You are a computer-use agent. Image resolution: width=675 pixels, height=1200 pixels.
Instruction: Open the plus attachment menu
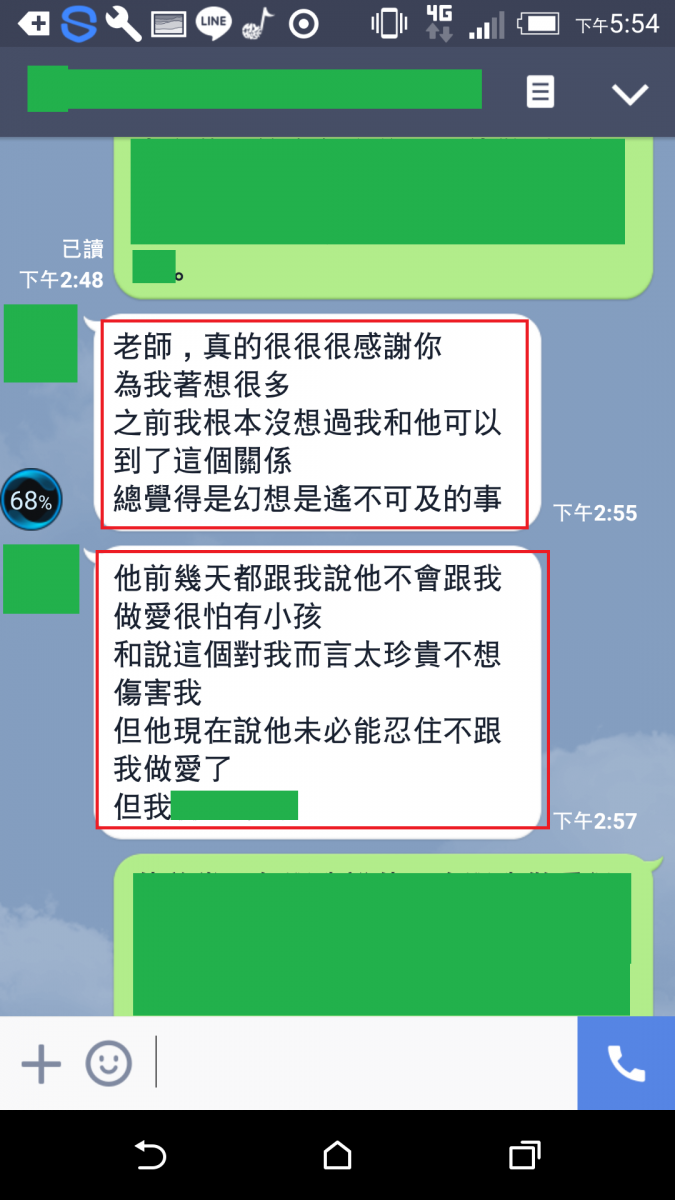41,1064
